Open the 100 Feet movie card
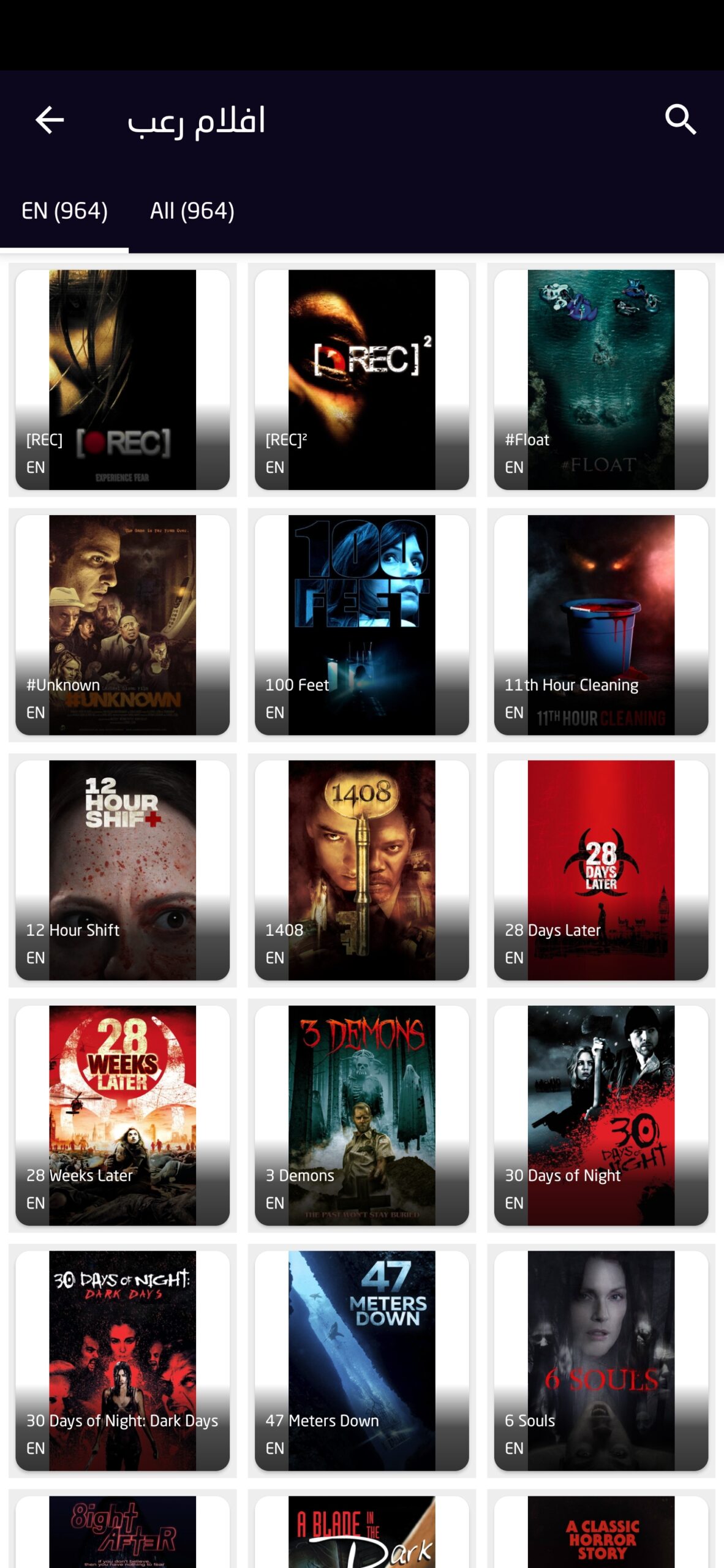The width and height of the screenshot is (724, 1568). click(x=362, y=625)
